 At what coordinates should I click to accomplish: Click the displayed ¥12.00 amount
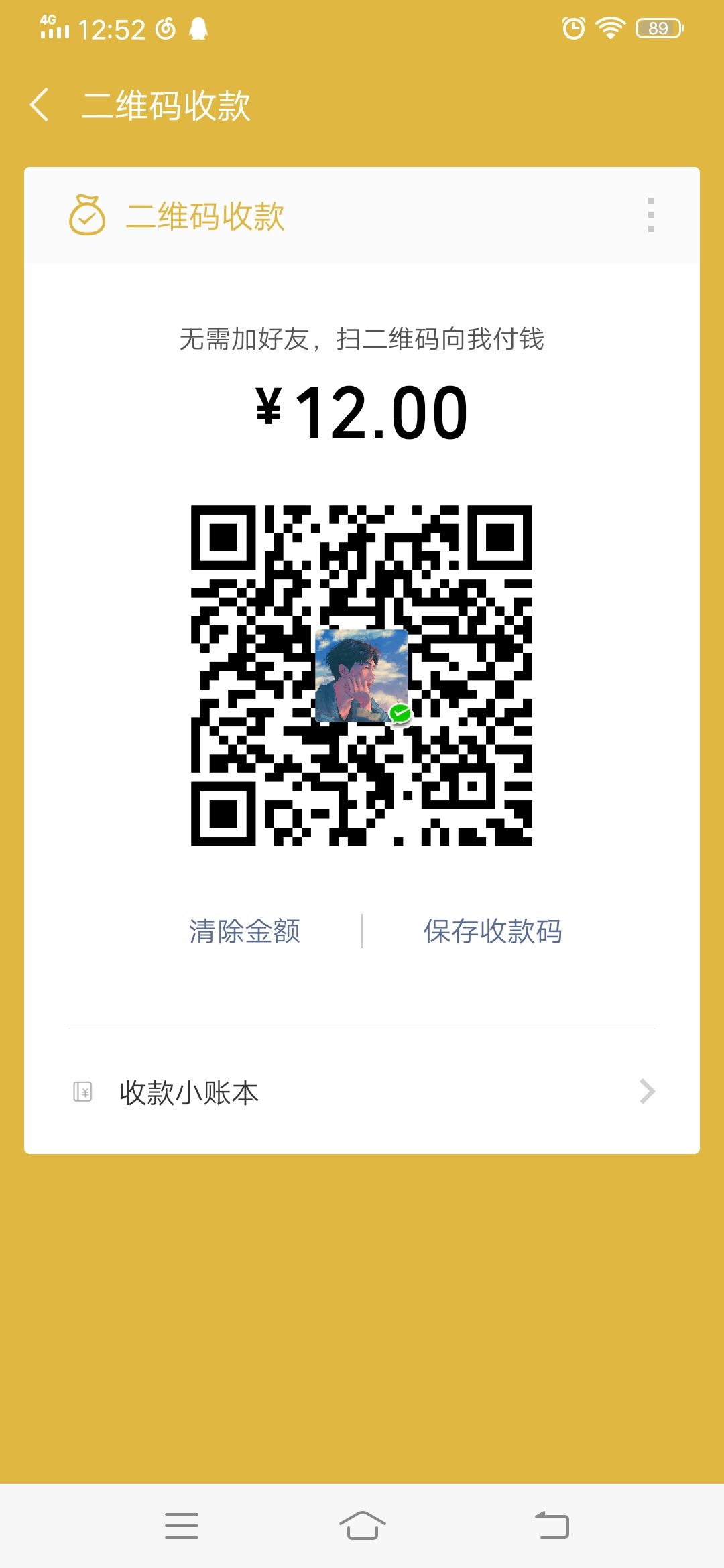(x=362, y=413)
